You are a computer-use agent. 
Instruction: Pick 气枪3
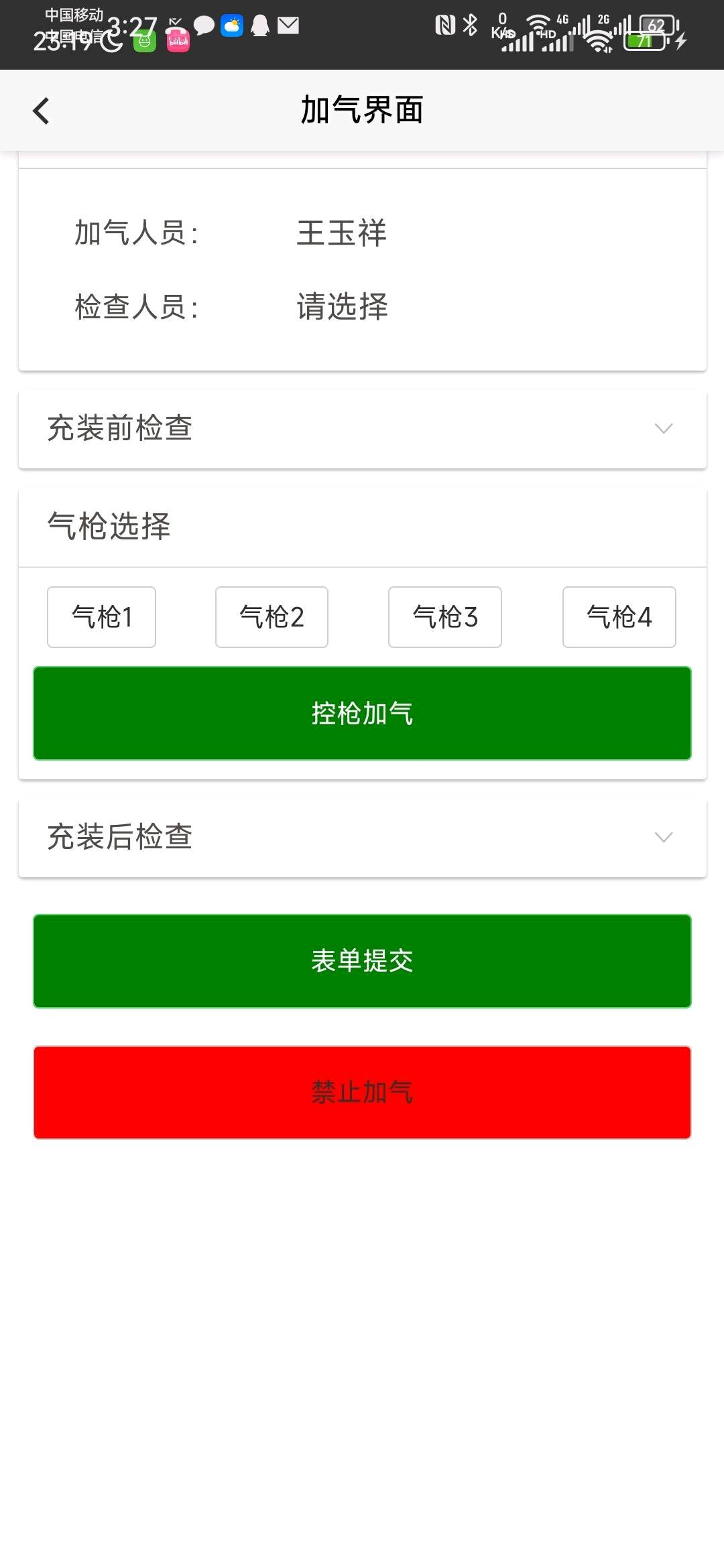[445, 617]
